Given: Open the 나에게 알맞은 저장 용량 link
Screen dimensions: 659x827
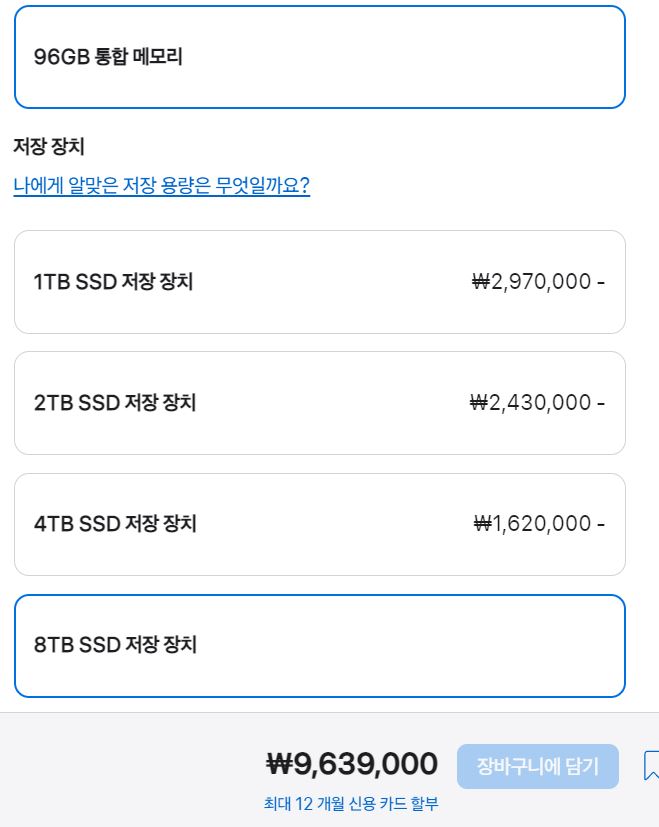Looking at the screenshot, I should 161,185.
